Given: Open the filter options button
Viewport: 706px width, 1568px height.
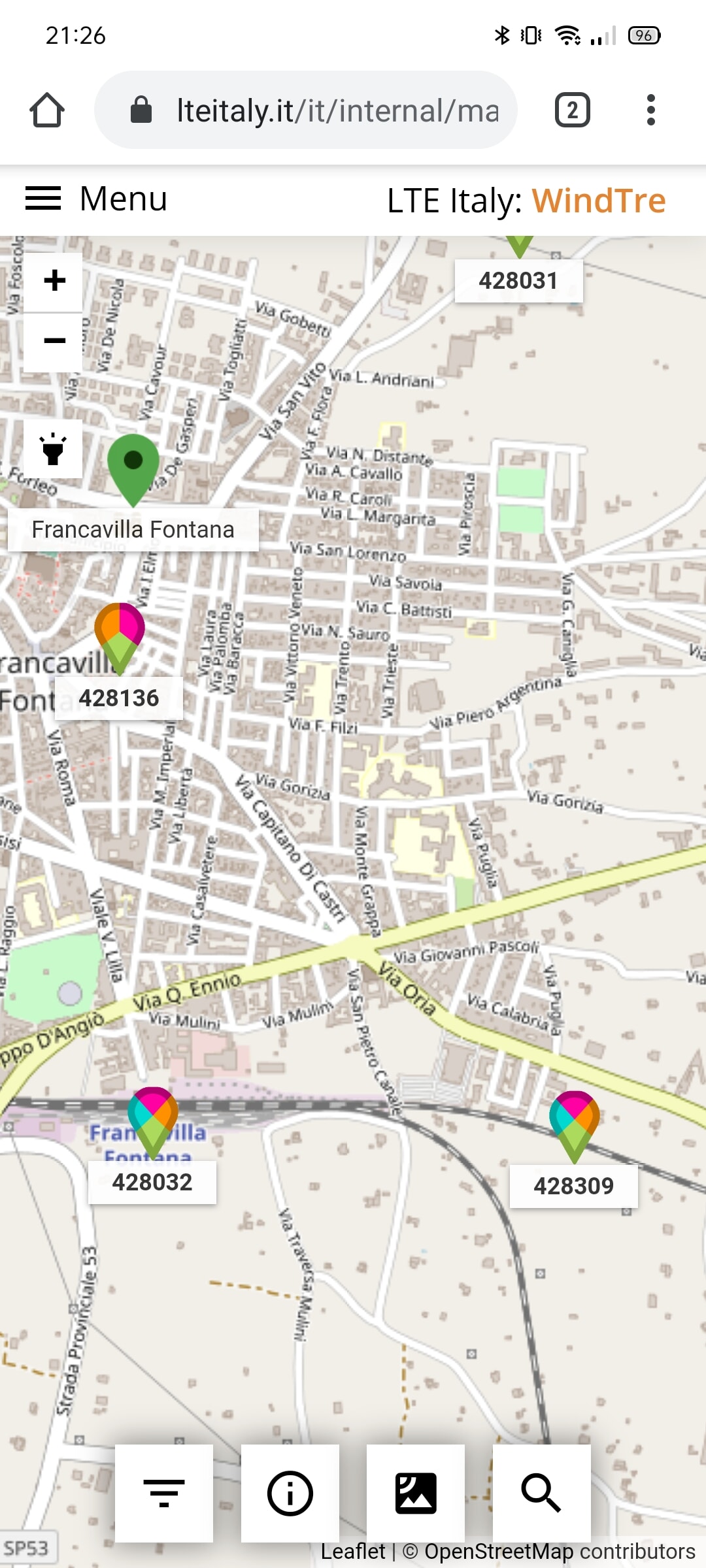Looking at the screenshot, I should (164, 1493).
